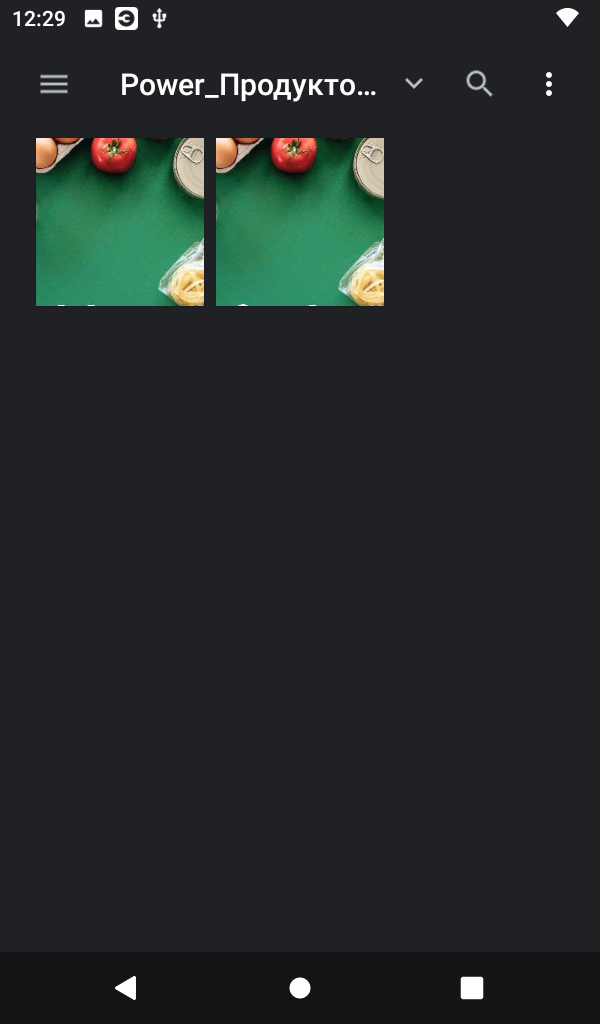Go to the home screen
This screenshot has width=600, height=1024.
[300, 988]
